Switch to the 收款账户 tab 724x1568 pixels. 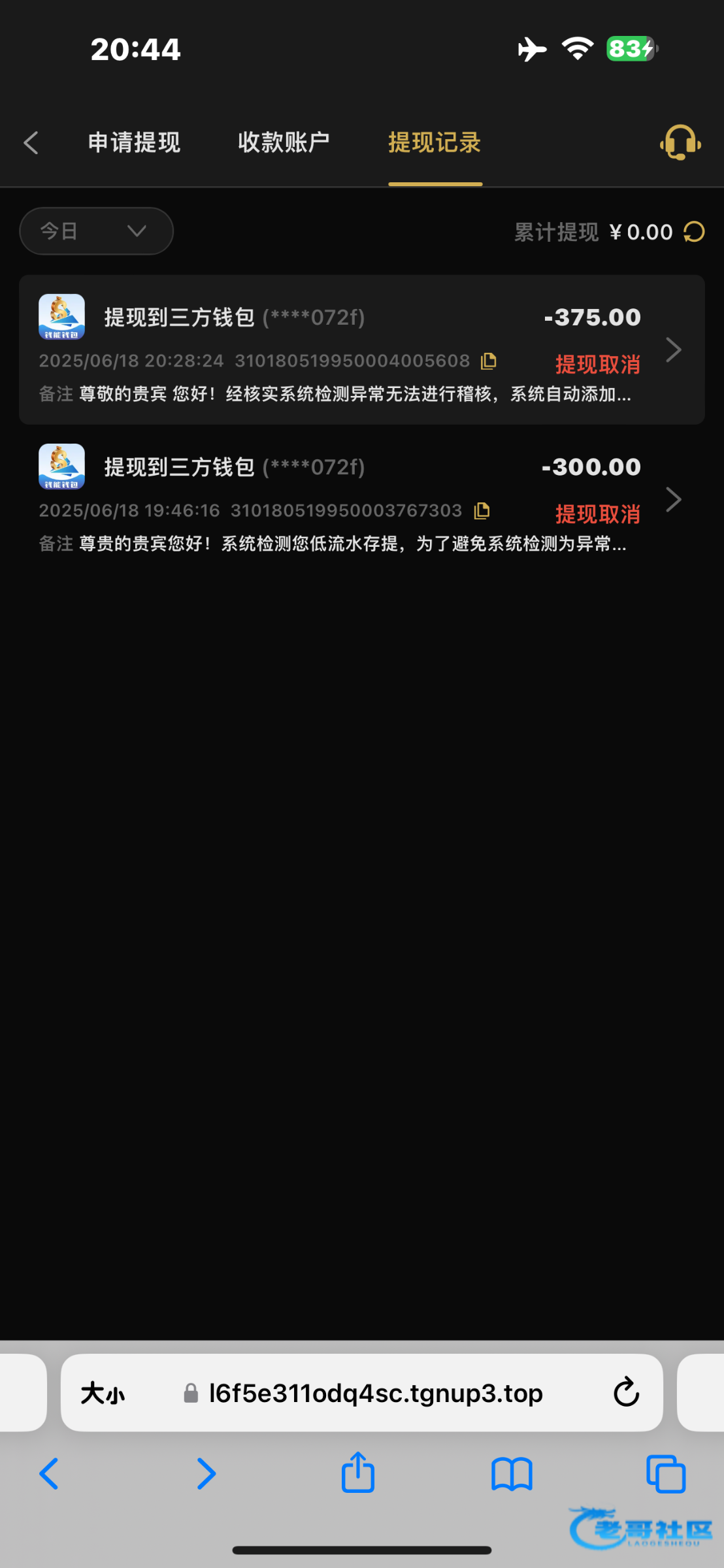[284, 142]
